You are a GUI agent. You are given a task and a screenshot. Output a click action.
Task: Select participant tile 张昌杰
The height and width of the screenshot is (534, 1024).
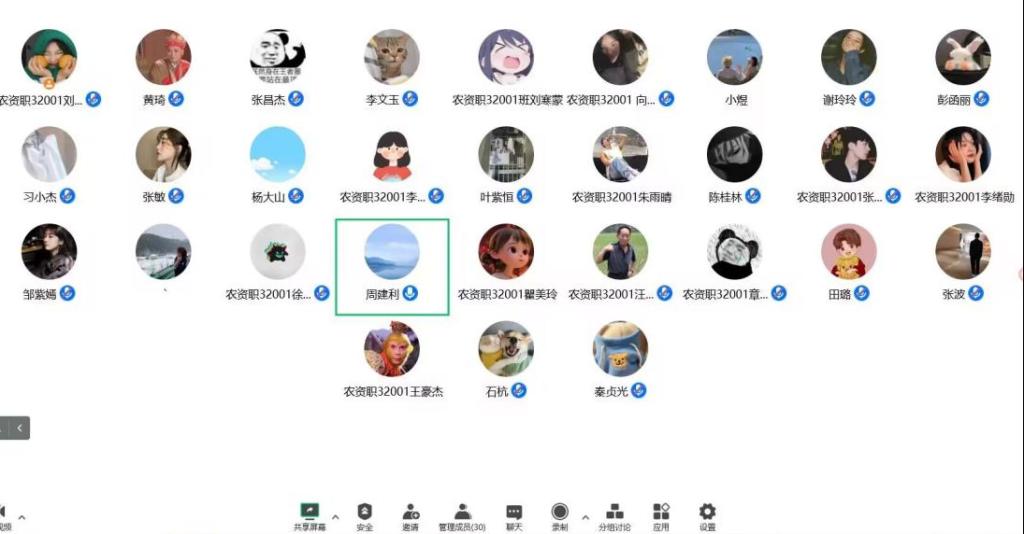[x=277, y=58]
